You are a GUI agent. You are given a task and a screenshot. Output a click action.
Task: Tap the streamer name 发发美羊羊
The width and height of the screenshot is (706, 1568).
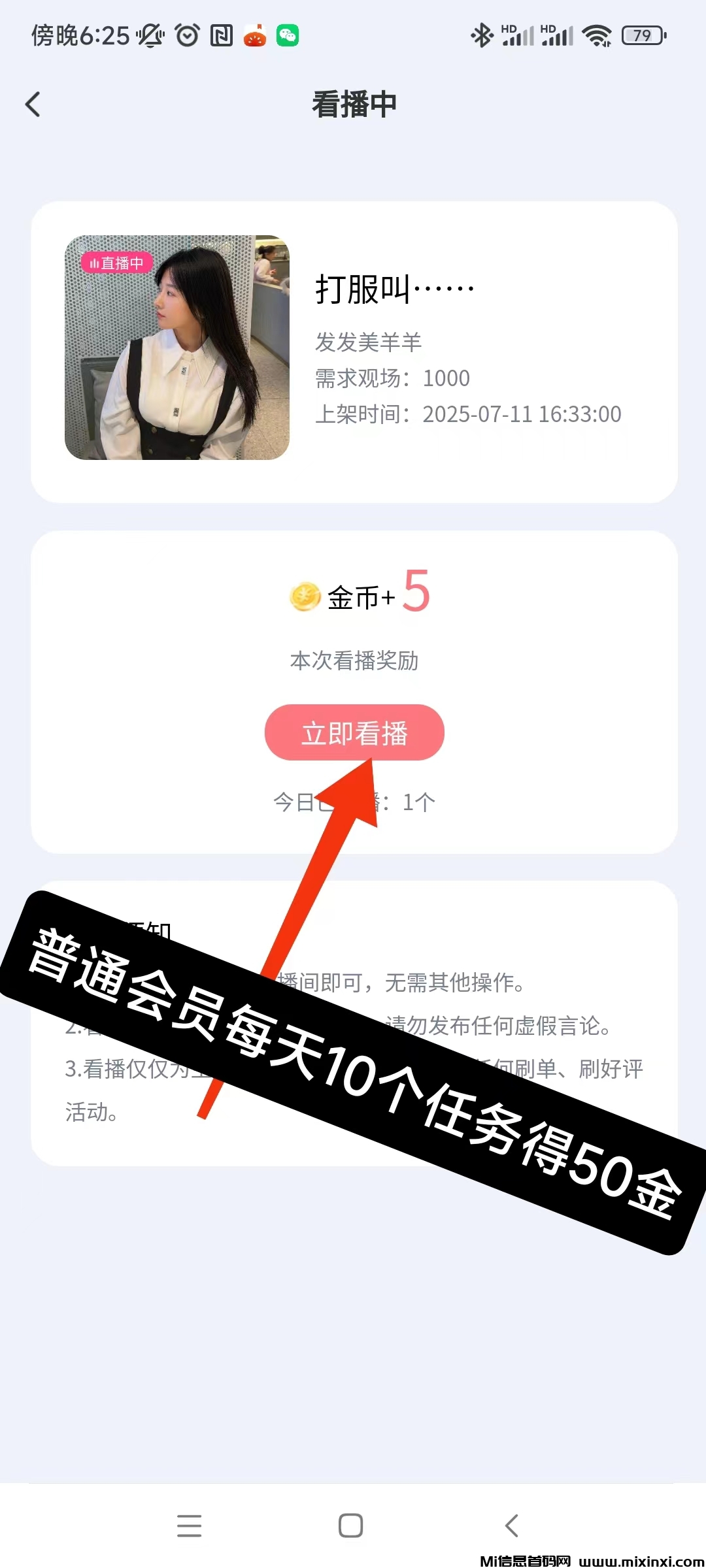point(368,341)
